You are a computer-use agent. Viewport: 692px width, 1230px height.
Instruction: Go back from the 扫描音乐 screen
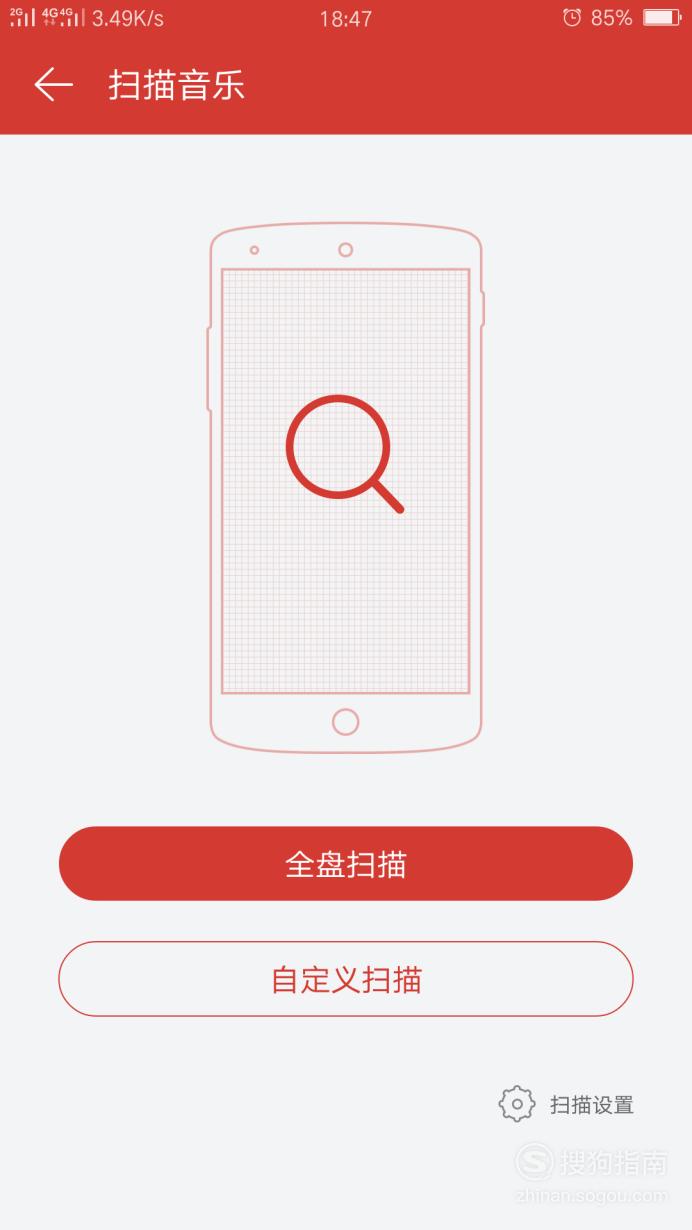tap(53, 85)
